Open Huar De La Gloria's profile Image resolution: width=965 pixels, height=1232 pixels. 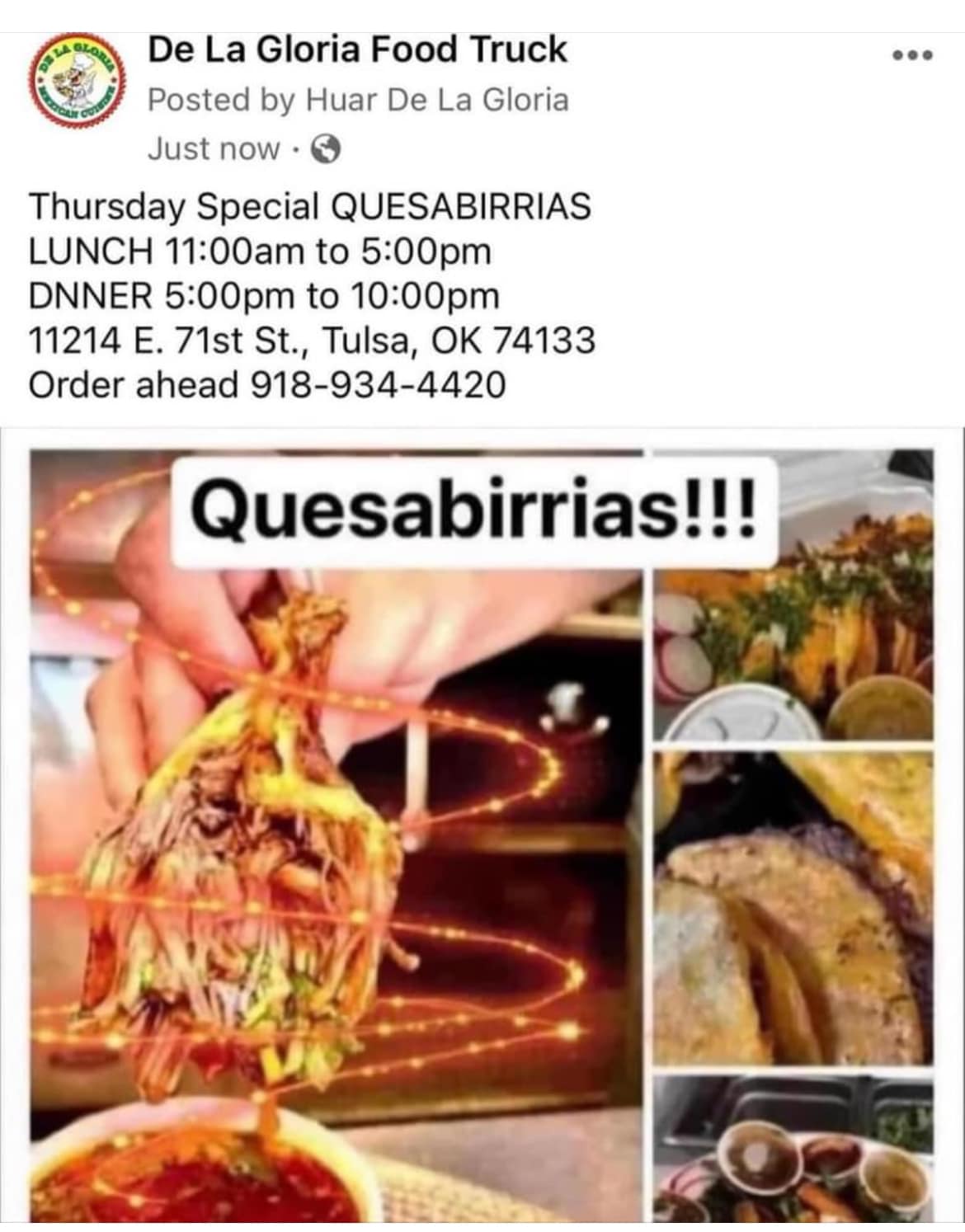pyautogui.click(x=436, y=101)
